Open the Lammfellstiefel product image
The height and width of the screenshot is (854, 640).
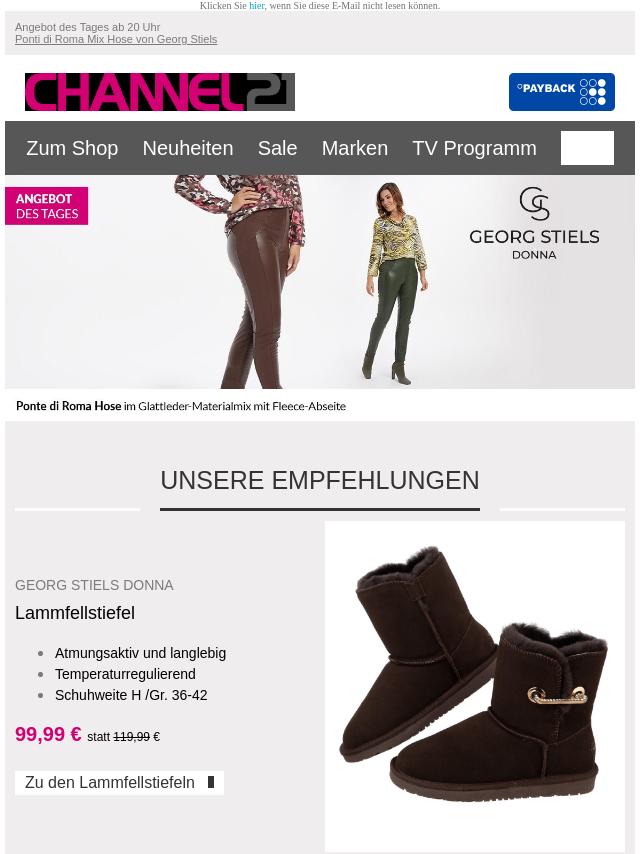point(474,686)
